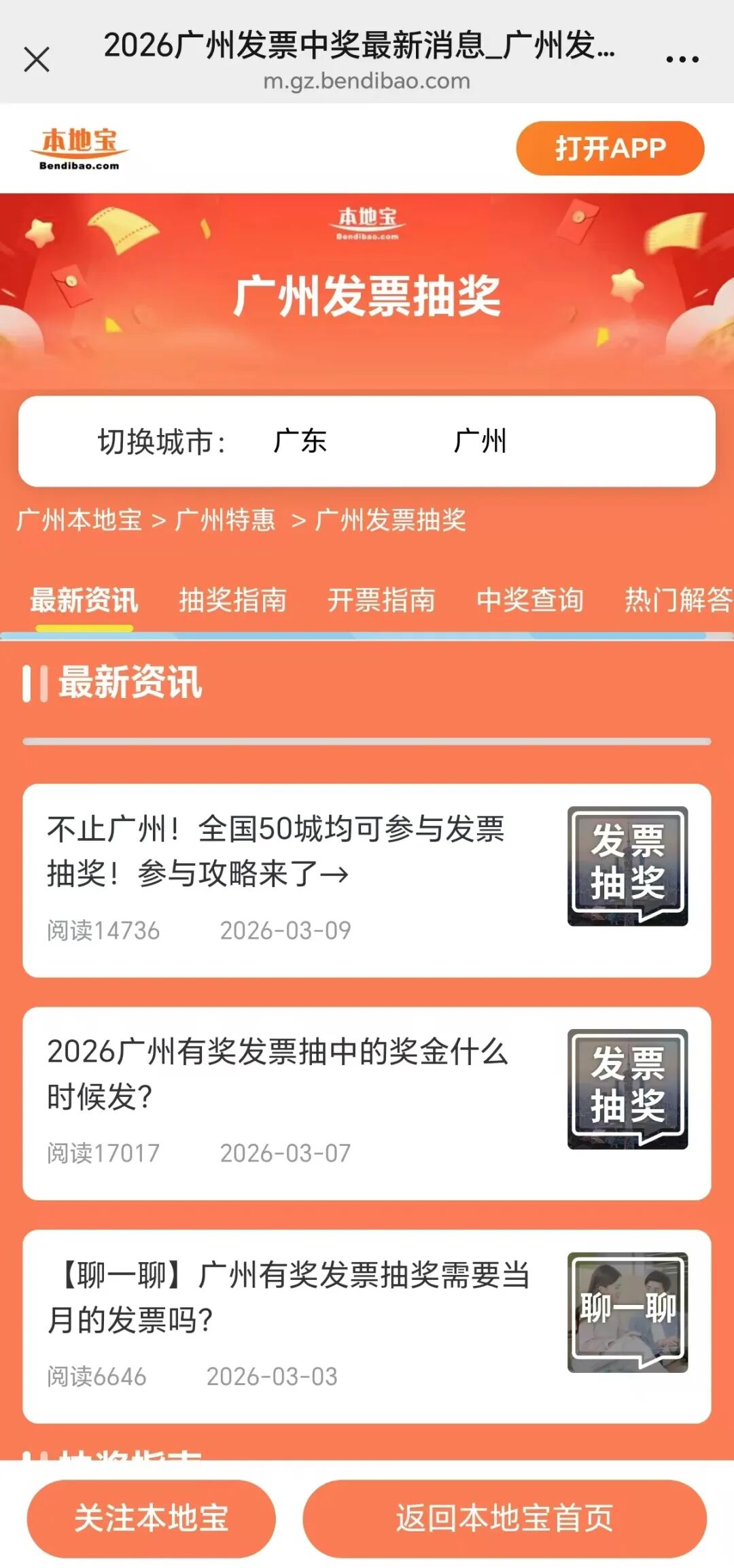Click the 返回本地宝首页 button
Screen dimensions: 734x1568
(x=506, y=1520)
